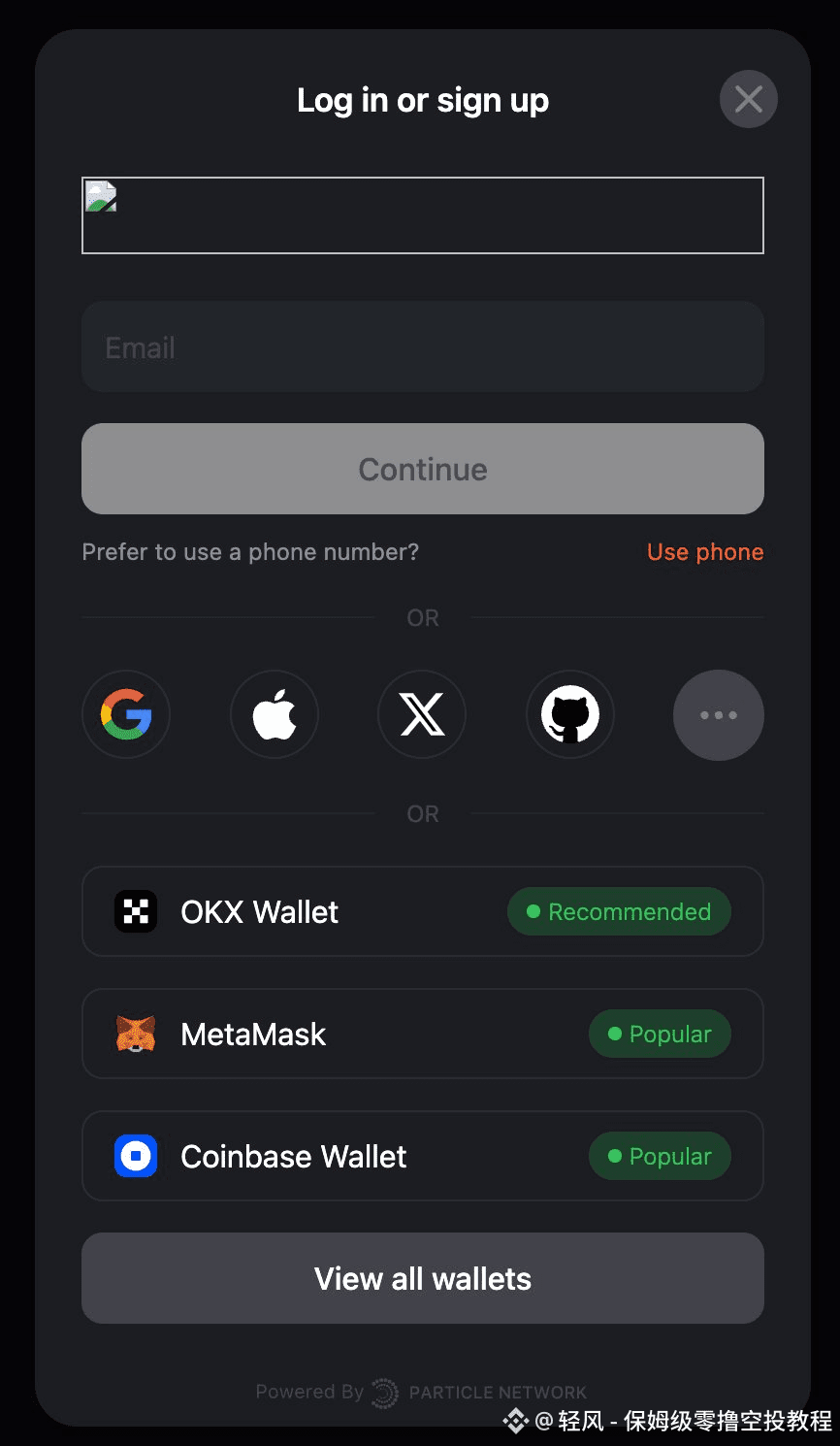Switch to phone login via Use phone
Image resolution: width=840 pixels, height=1446 pixels.
pyautogui.click(x=704, y=552)
